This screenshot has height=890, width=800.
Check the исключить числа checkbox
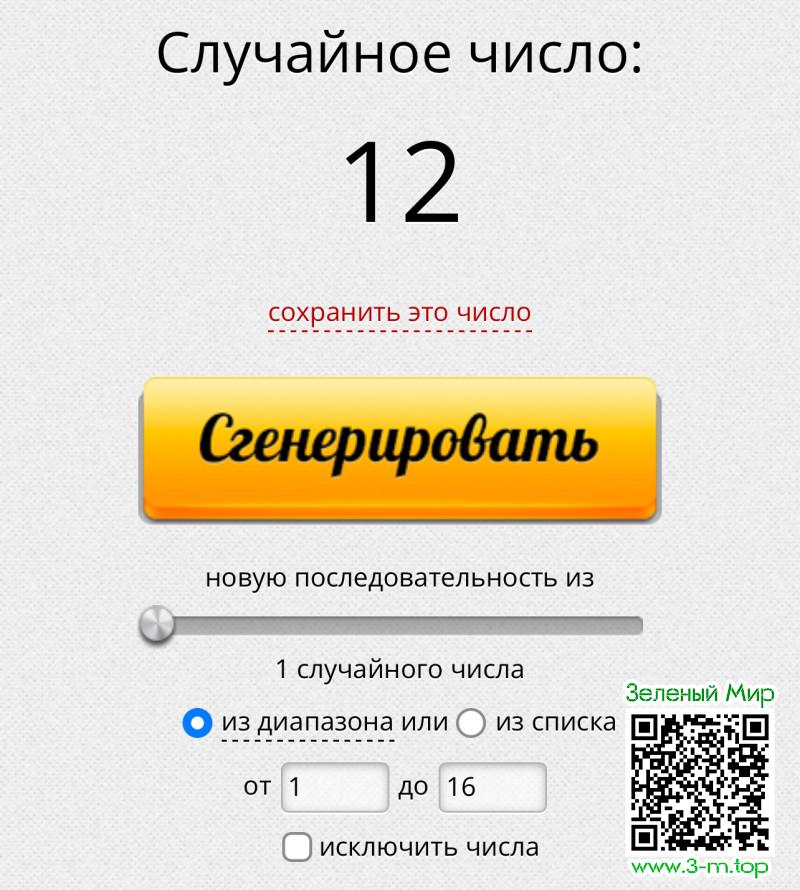click(x=297, y=848)
